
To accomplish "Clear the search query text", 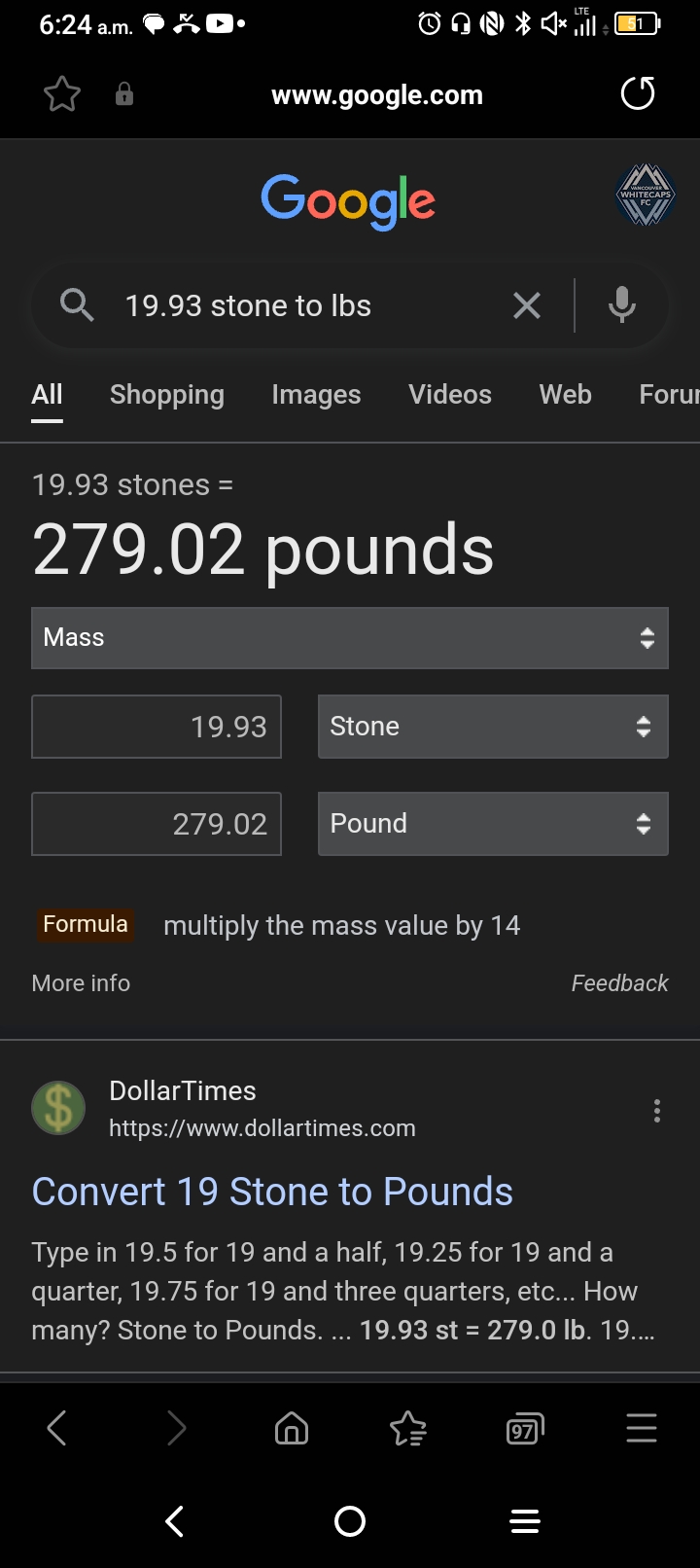I will [x=527, y=306].
